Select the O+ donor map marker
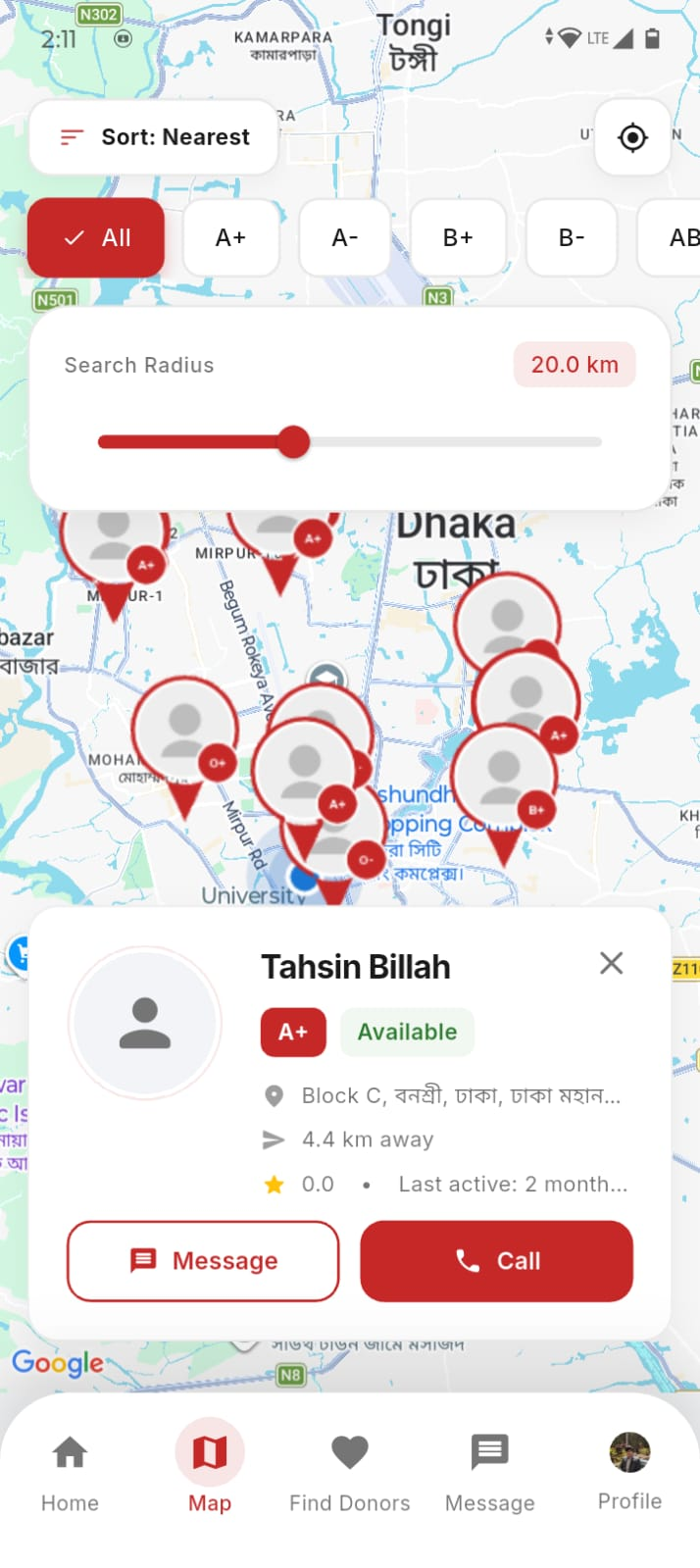Viewport: 700px width, 1568px height. [184, 732]
